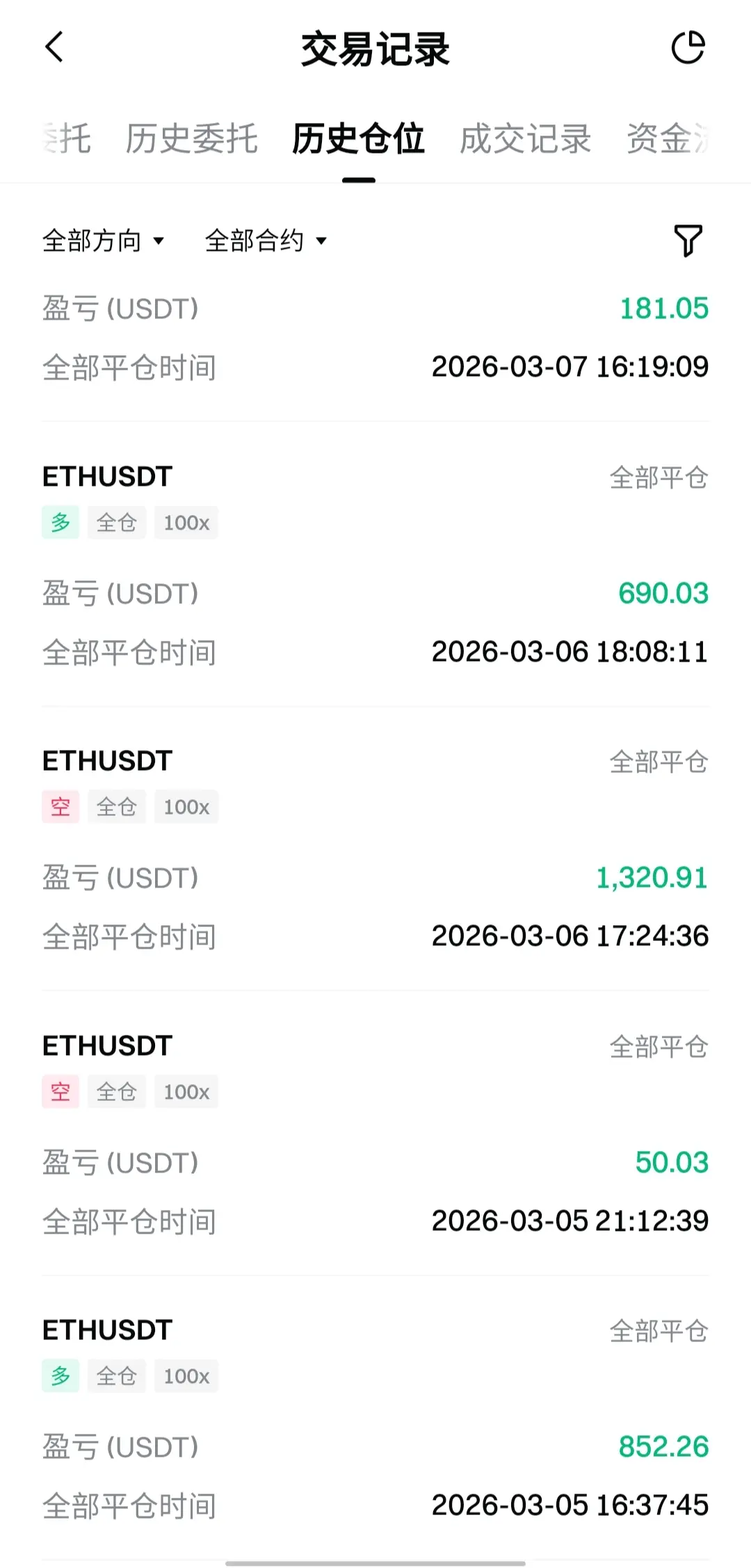Viewport: 751px width, 1568px height.
Task: Open the ETHUSDT position with 1,320.91 profit
Action: pos(375,848)
